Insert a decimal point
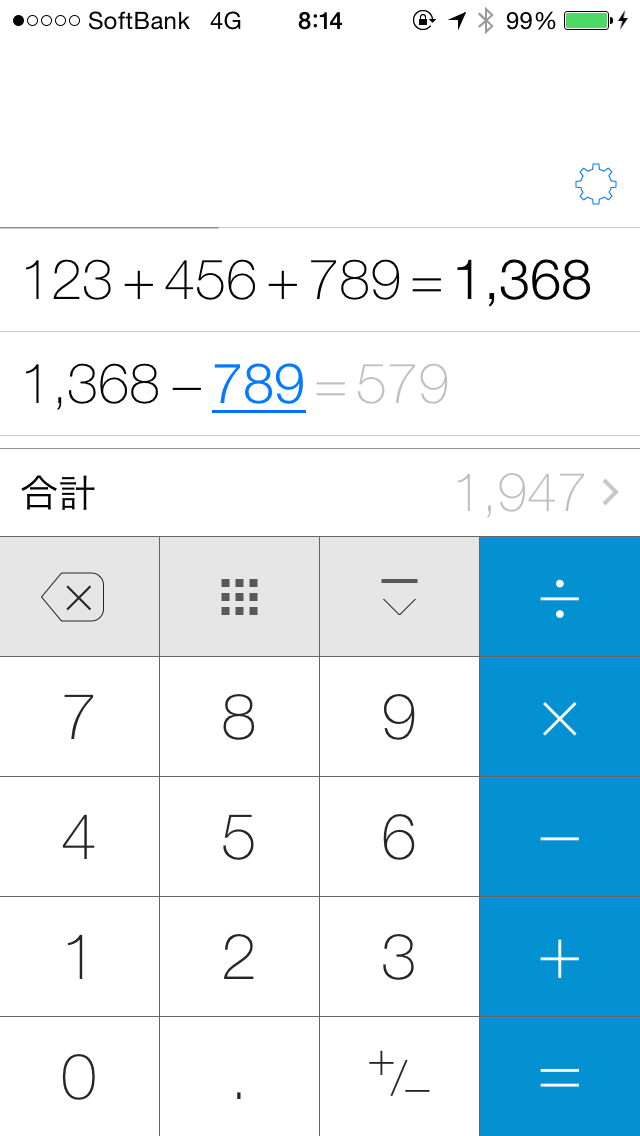This screenshot has height=1136, width=640. click(239, 1077)
